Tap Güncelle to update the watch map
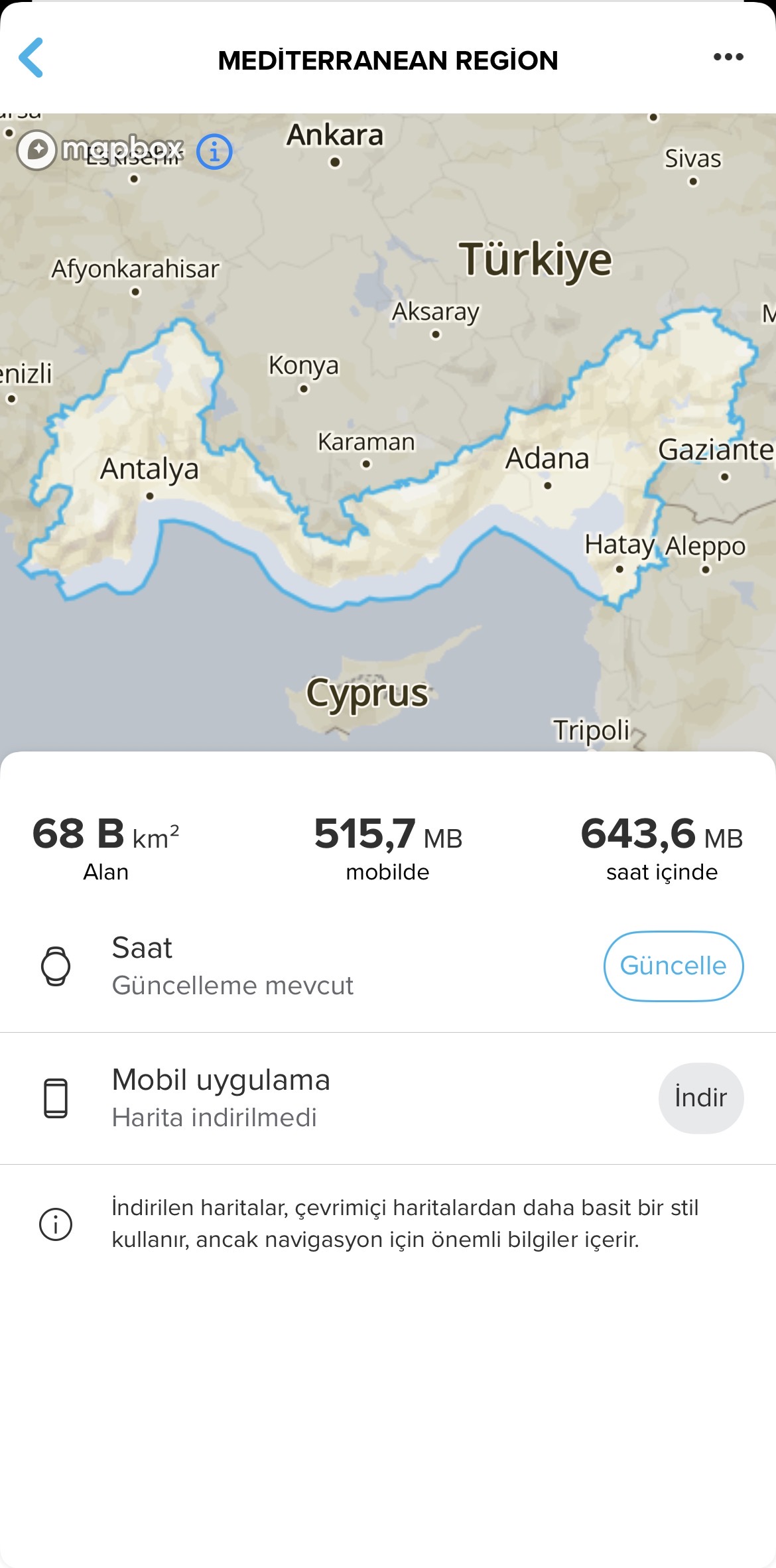776x1568 pixels. (x=673, y=966)
